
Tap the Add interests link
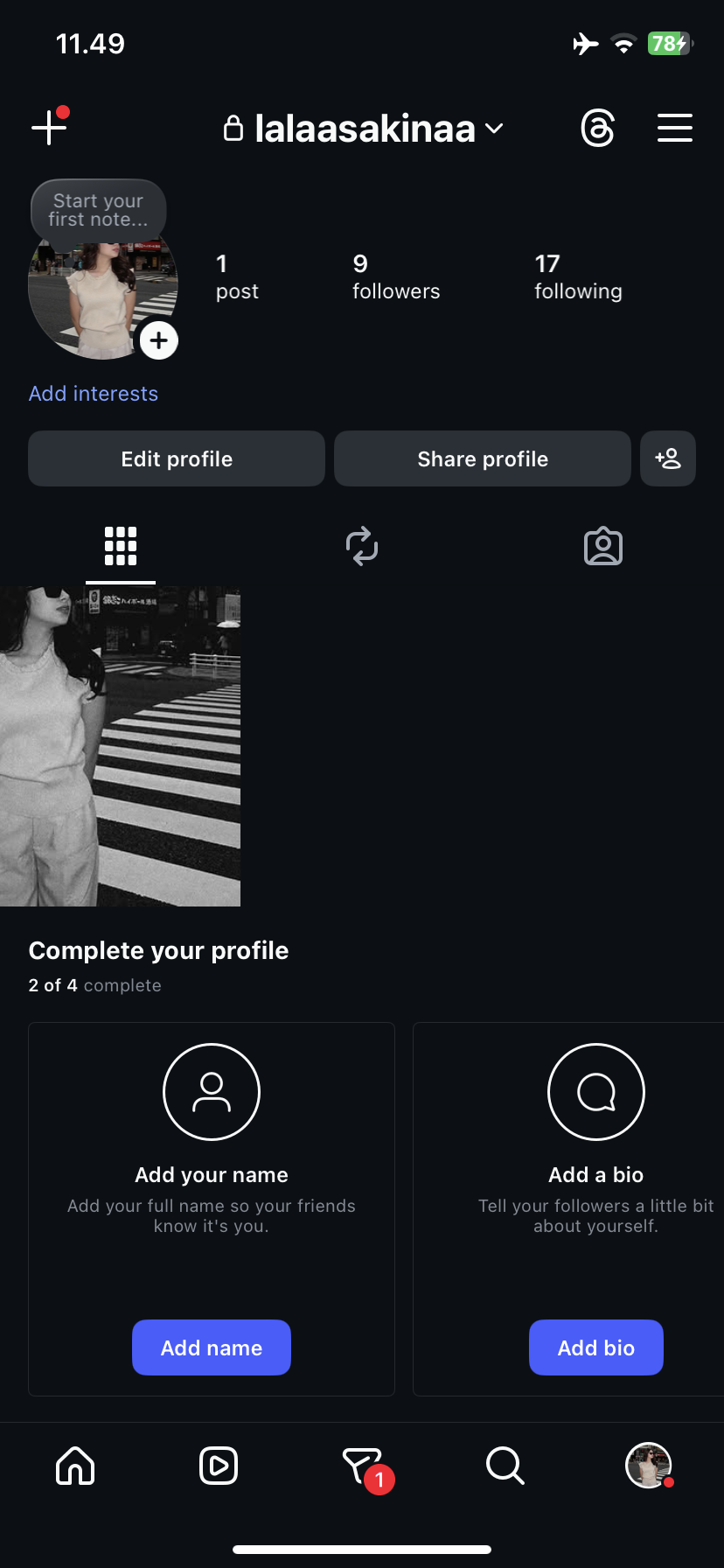(94, 394)
